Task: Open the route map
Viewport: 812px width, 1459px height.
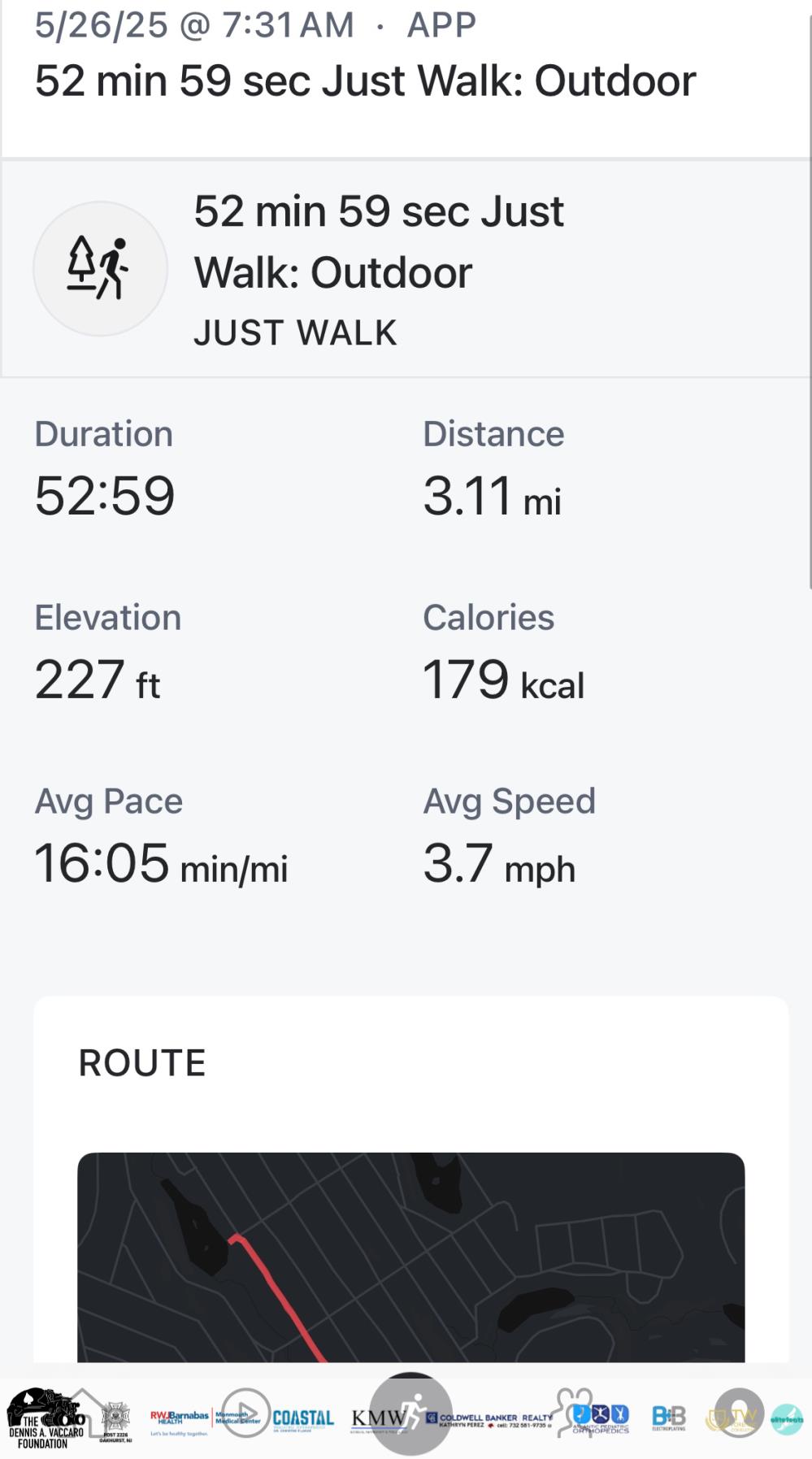Action: [410, 1257]
